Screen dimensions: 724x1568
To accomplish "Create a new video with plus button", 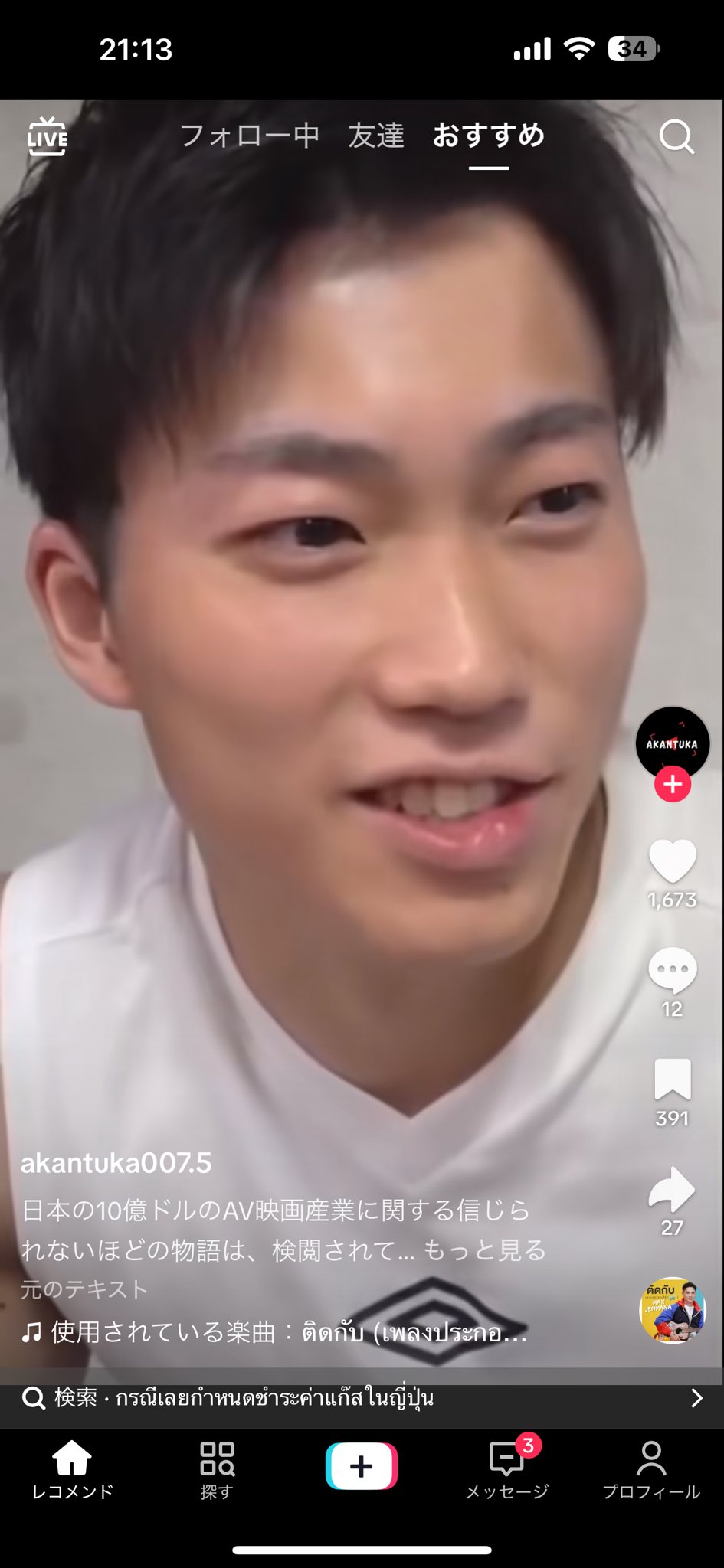I will click(x=362, y=1465).
